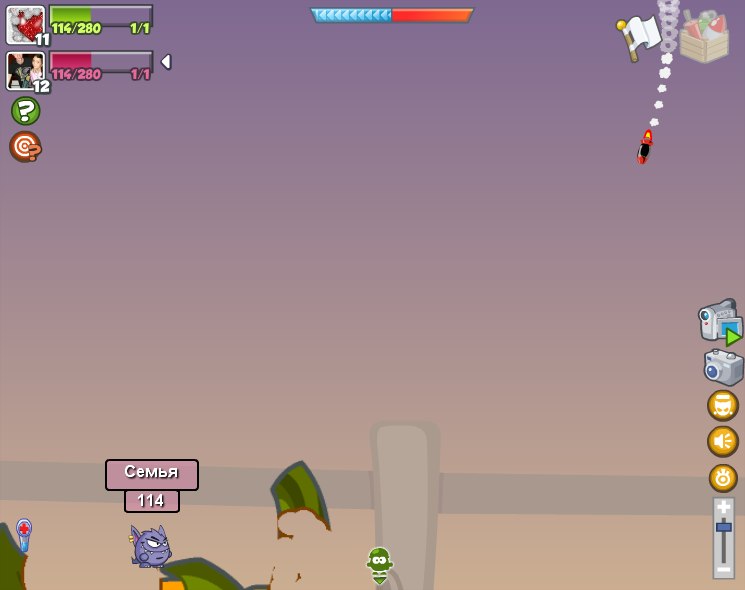Open the gear settings button
The image size is (745, 590).
click(723, 477)
